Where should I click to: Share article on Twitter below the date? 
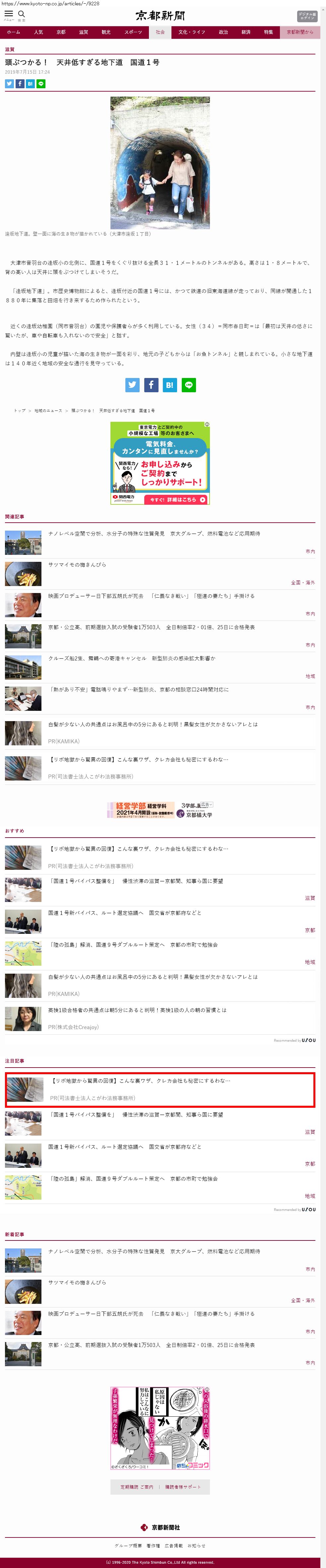pos(9,84)
